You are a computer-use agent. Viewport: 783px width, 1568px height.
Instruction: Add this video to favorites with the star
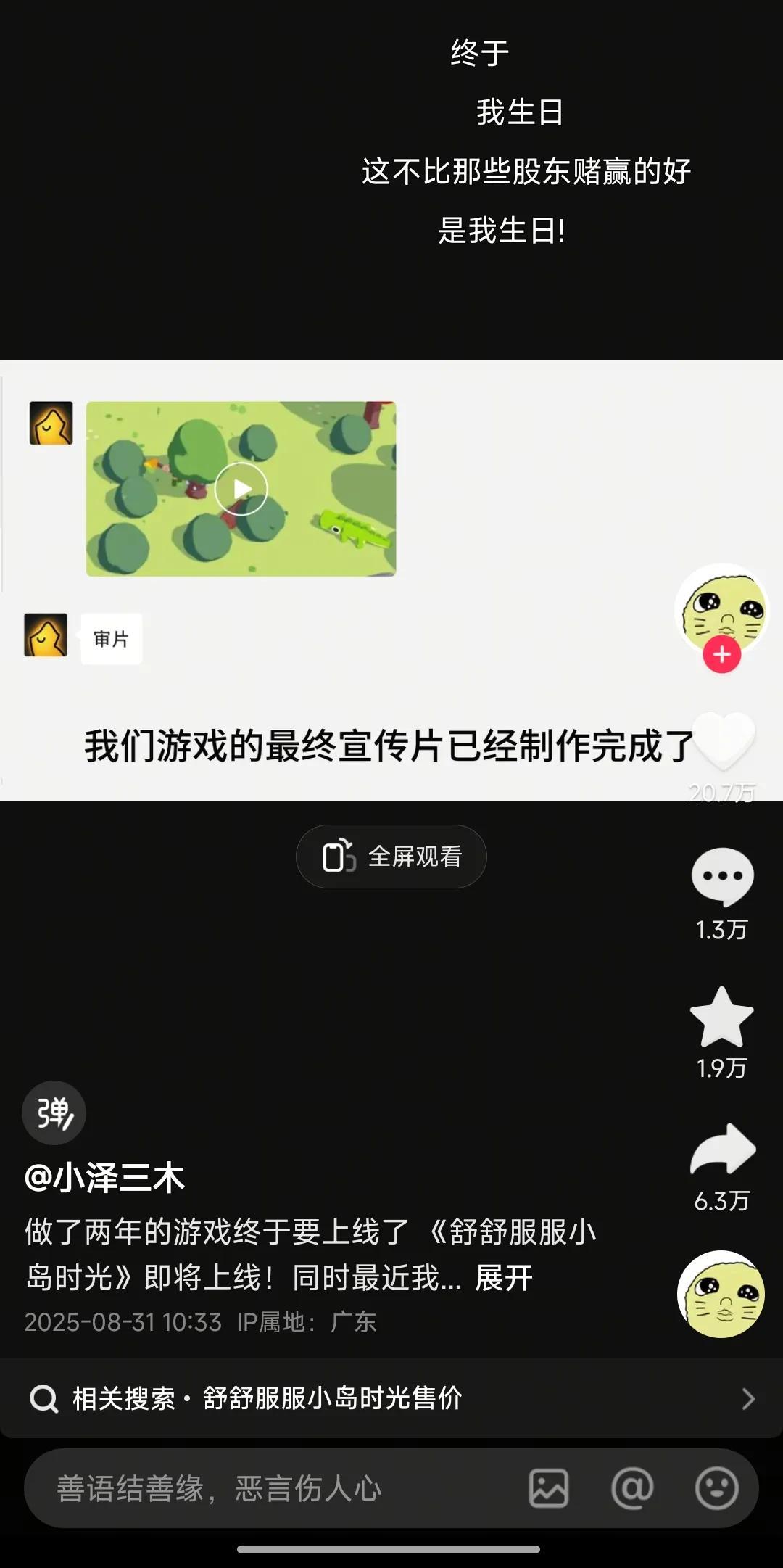pos(722,1016)
